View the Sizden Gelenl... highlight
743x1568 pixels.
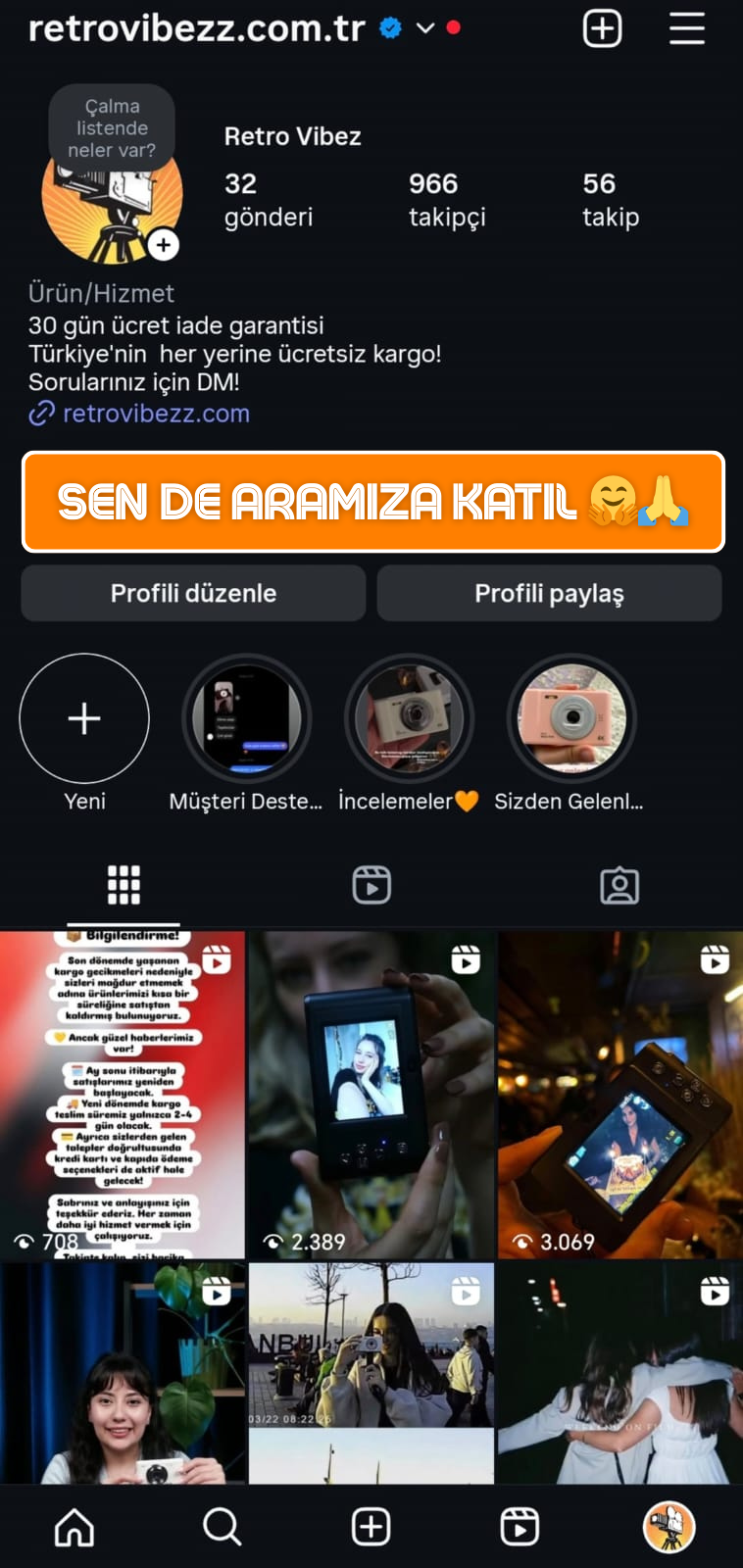point(570,718)
